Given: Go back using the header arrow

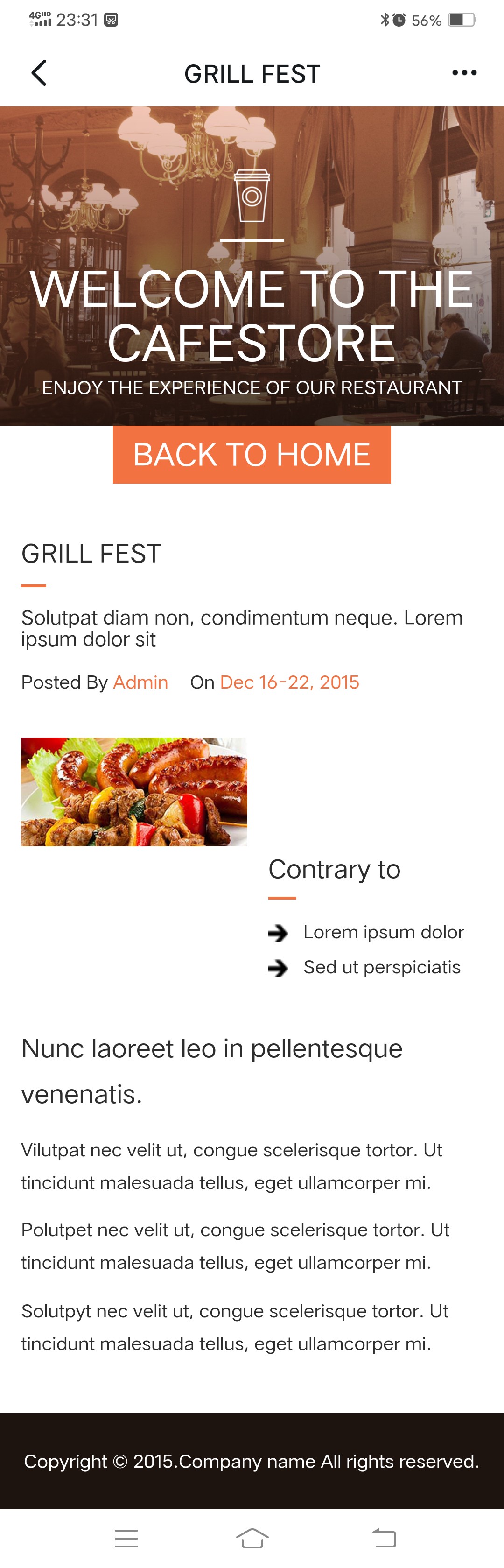Looking at the screenshot, I should click(x=39, y=74).
